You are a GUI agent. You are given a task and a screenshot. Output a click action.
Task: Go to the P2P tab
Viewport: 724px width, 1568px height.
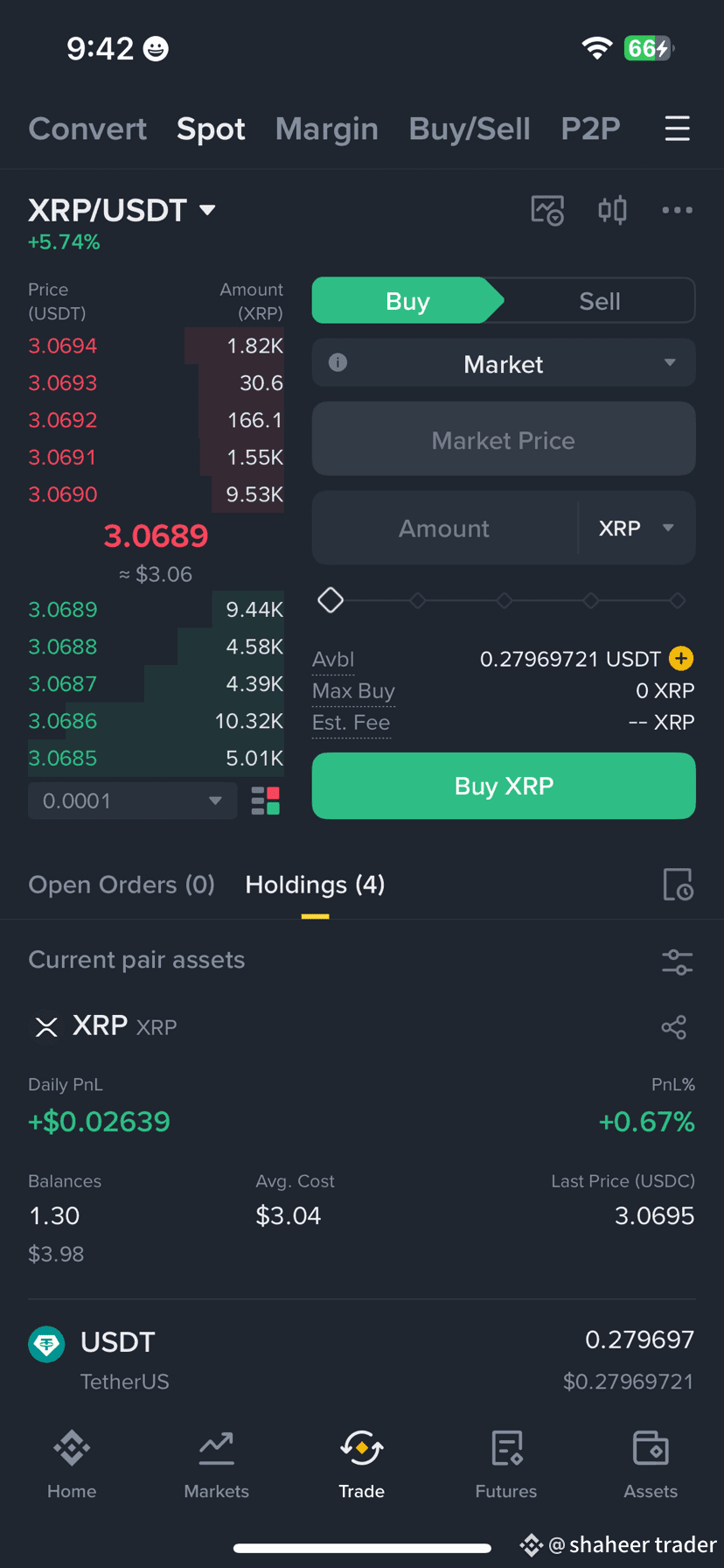pos(590,129)
